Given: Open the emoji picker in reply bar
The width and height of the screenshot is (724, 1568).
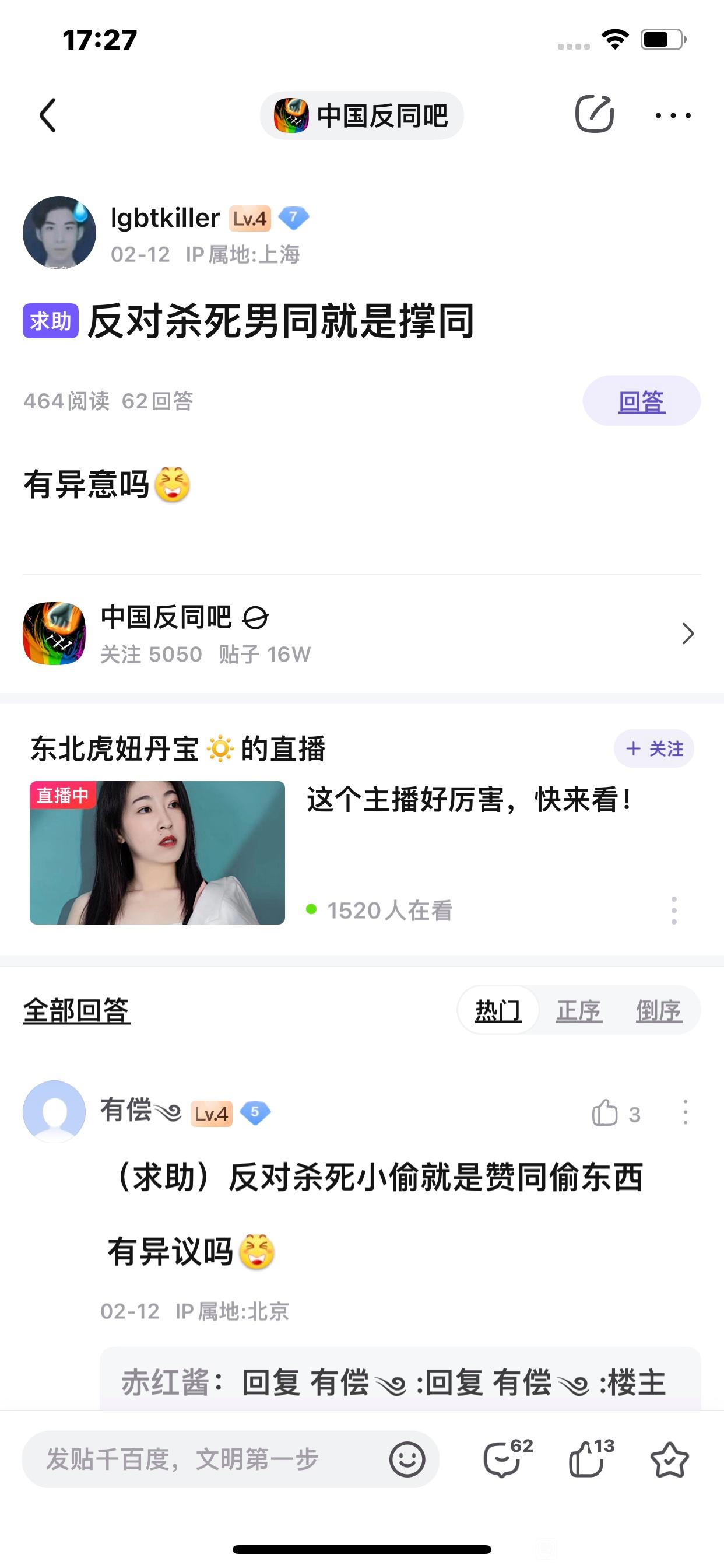Looking at the screenshot, I should (x=407, y=1459).
